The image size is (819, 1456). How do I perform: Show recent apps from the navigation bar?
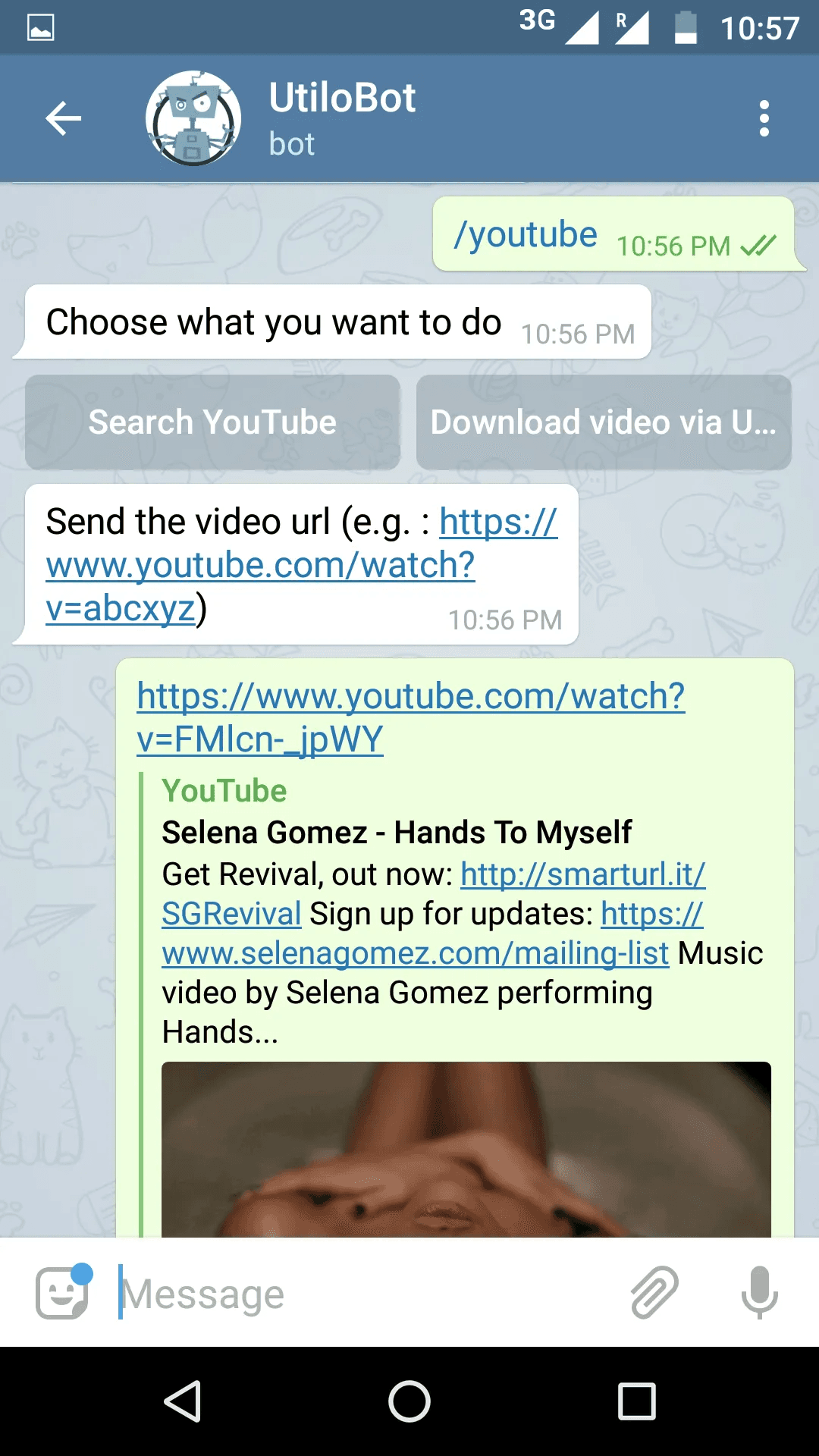pyautogui.click(x=637, y=1401)
